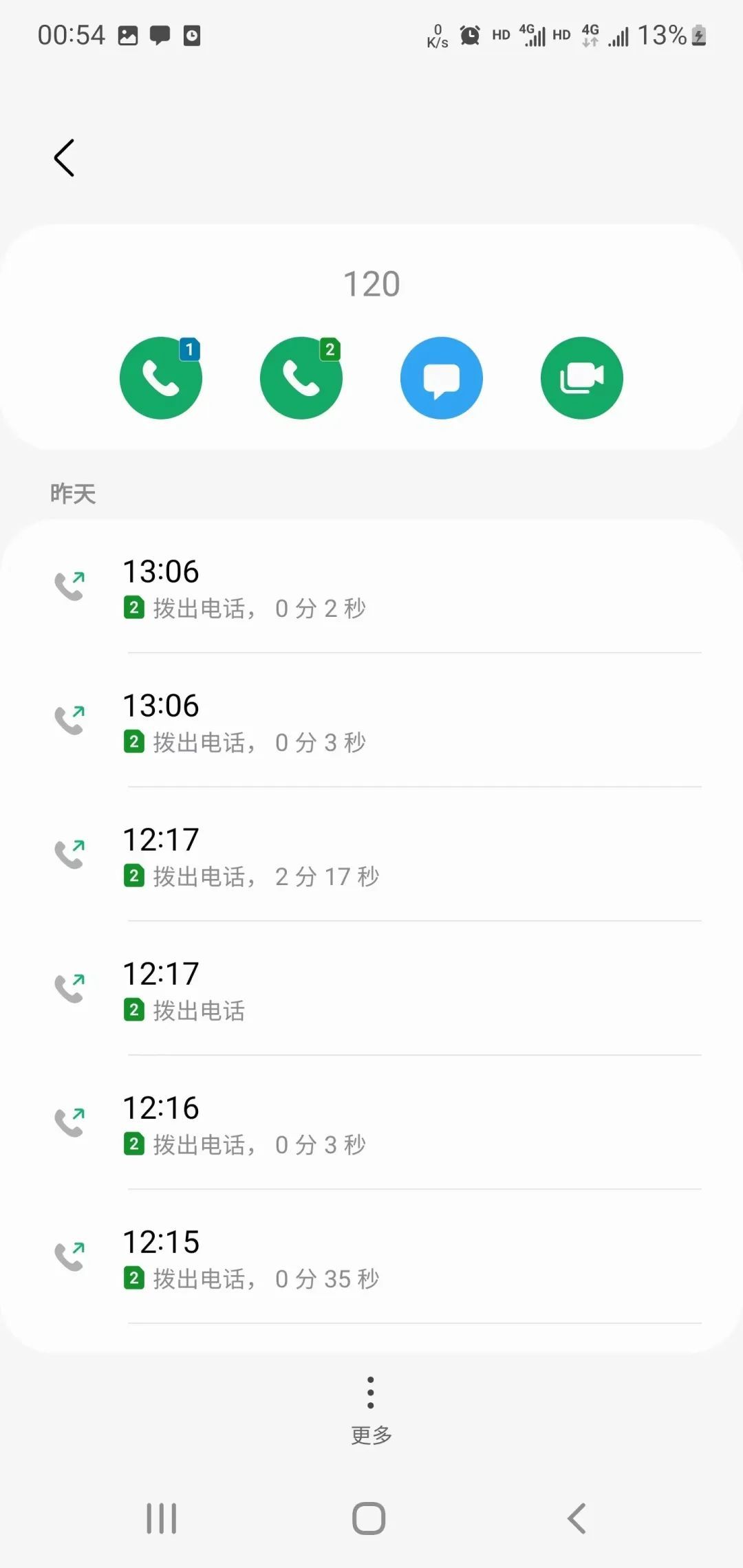
Task: Expand more options via the three-dot icon
Action: 371,1393
